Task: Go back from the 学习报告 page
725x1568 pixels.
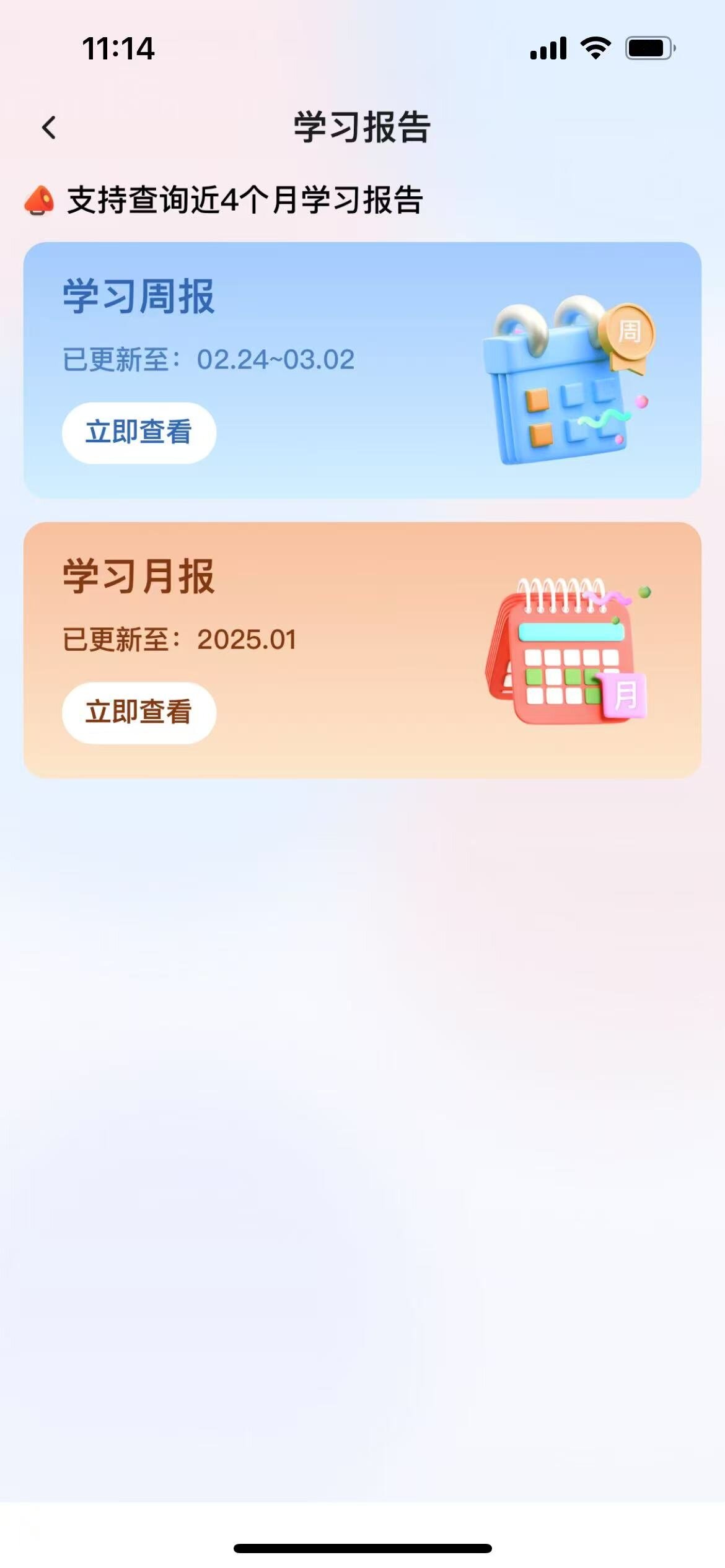Action: 49,128
